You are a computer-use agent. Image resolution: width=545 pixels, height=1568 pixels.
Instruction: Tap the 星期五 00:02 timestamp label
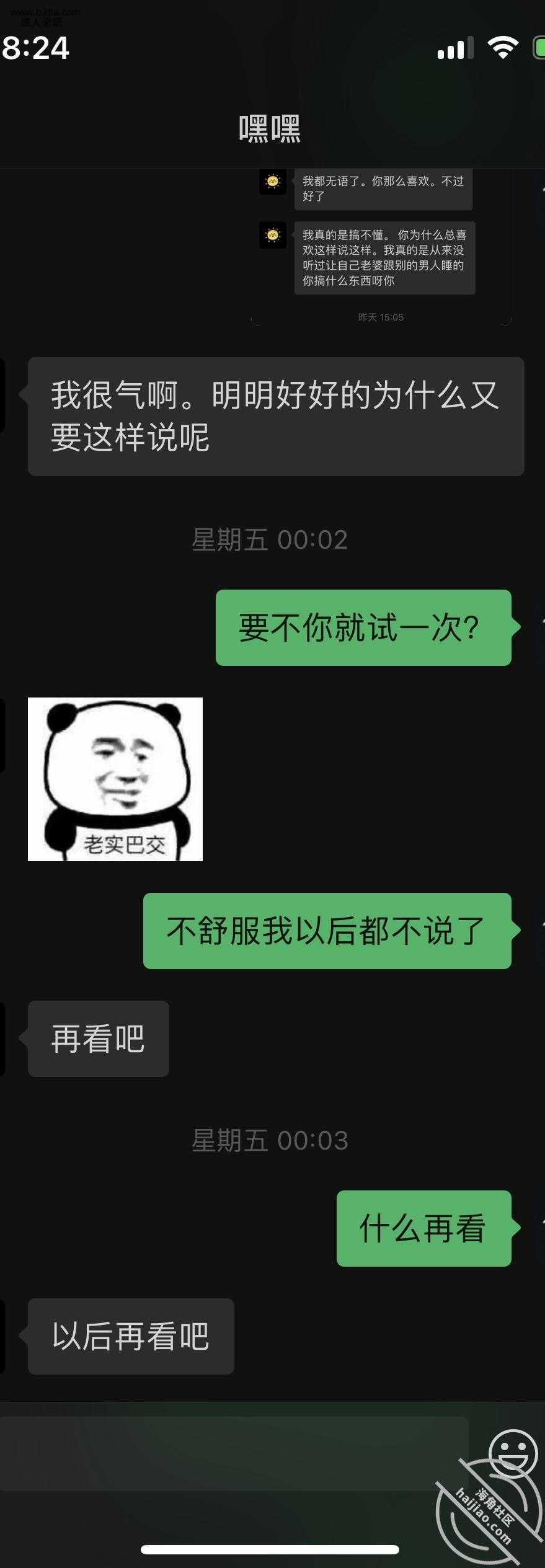click(270, 539)
